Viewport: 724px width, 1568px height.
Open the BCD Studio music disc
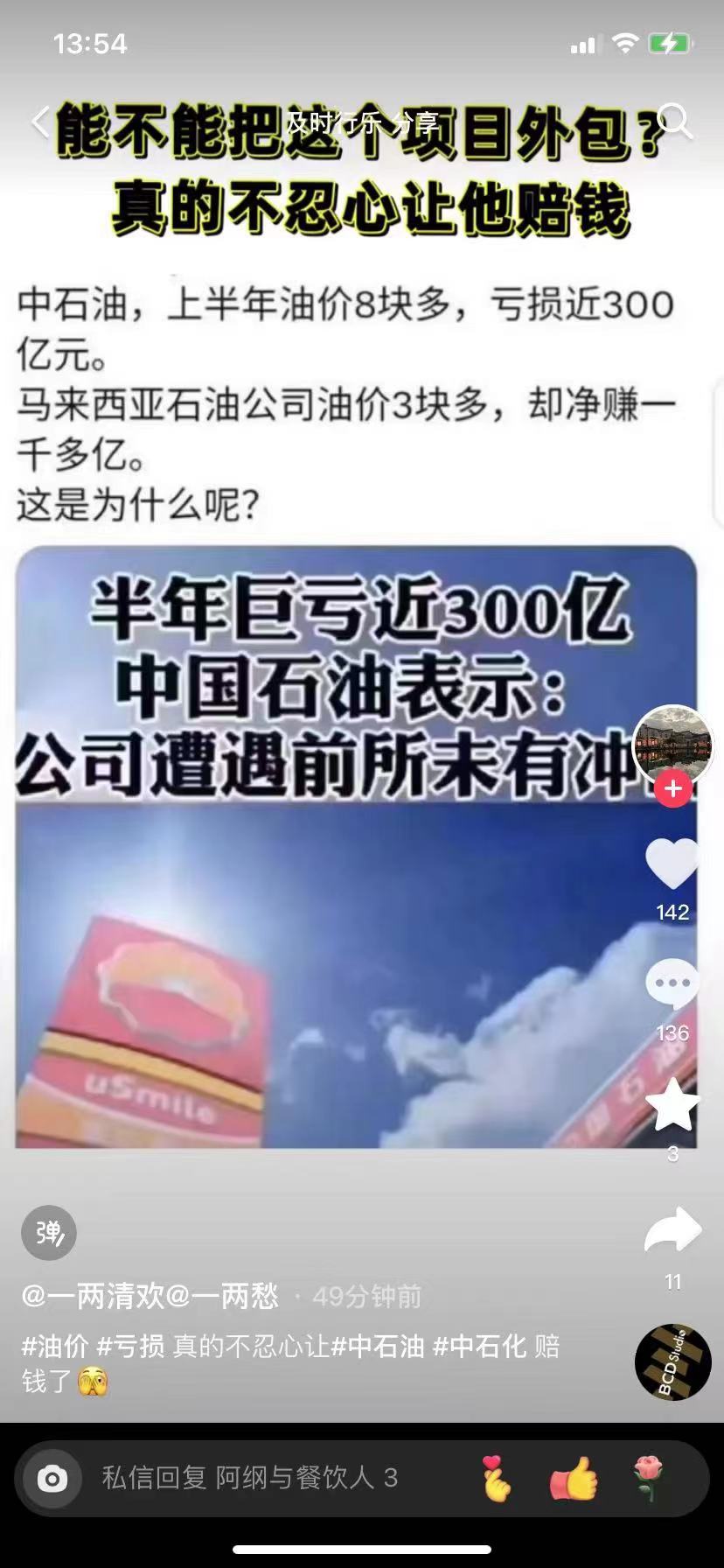(672, 1361)
